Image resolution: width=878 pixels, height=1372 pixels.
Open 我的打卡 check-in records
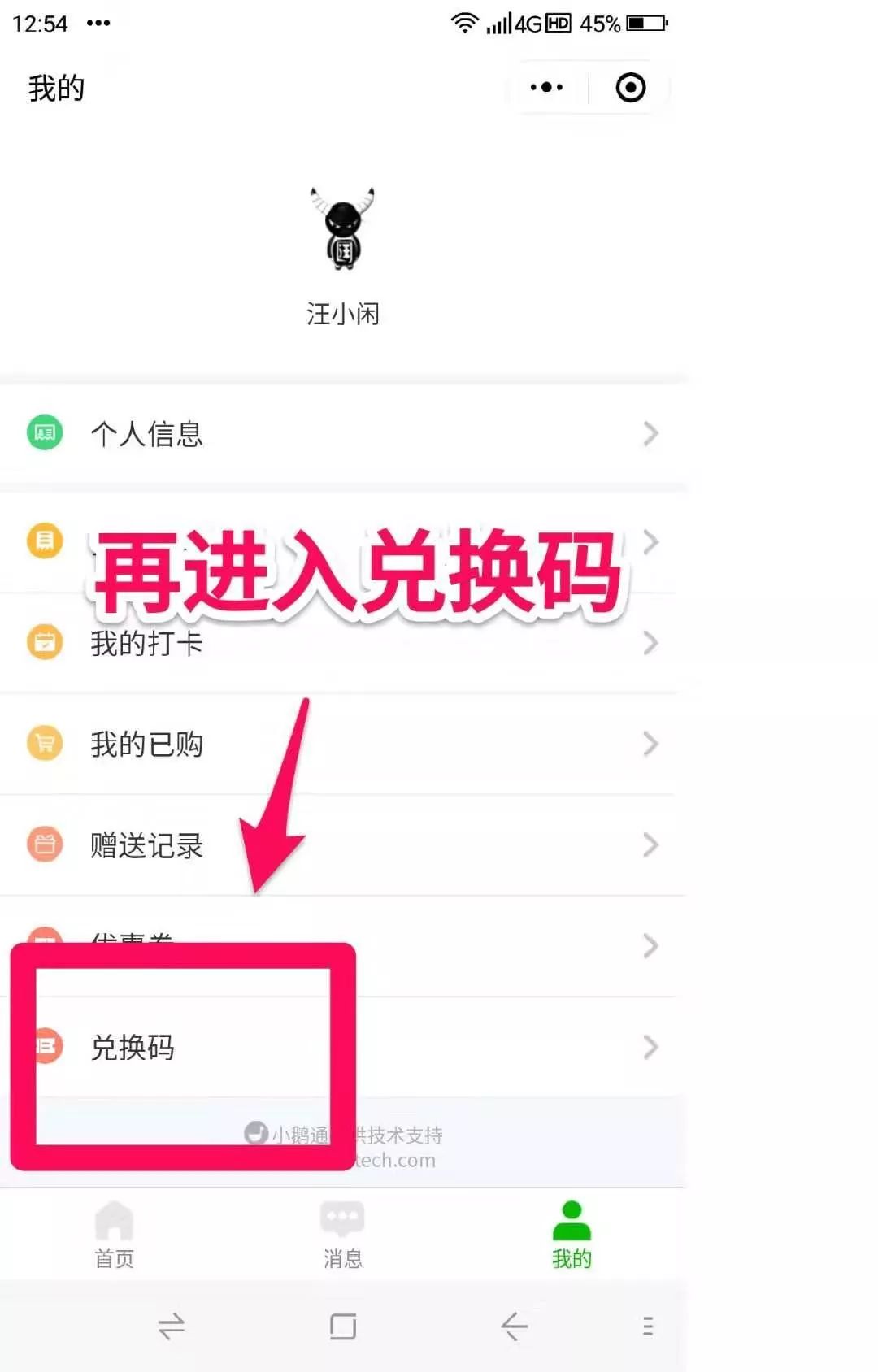343,643
